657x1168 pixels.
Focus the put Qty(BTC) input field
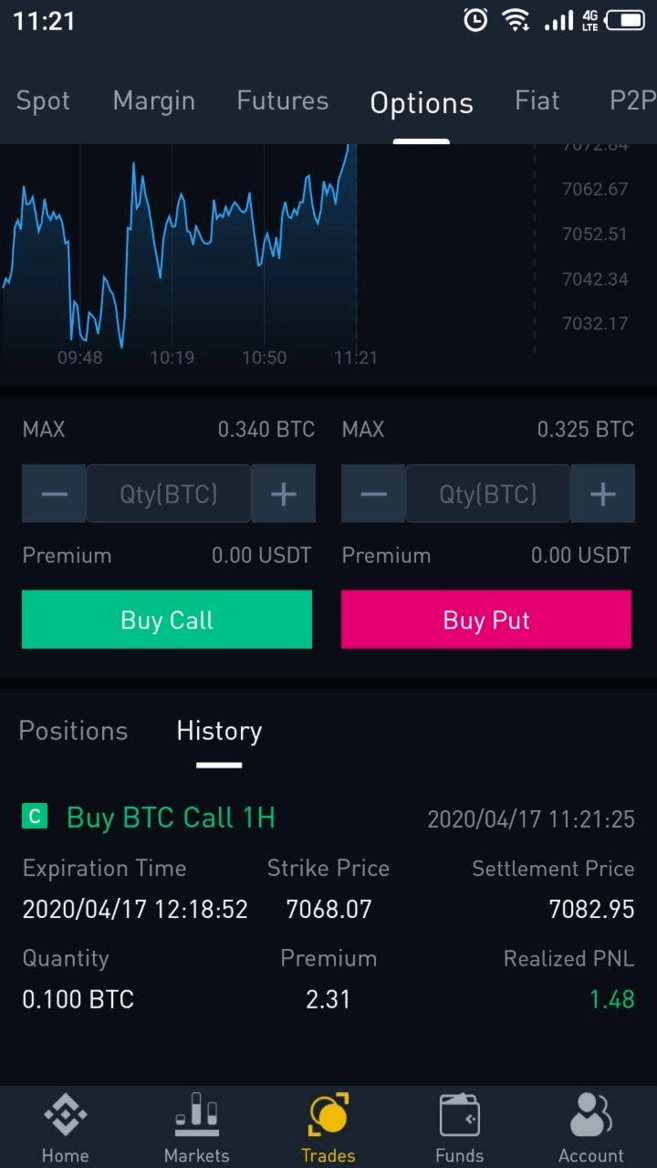[x=487, y=494]
